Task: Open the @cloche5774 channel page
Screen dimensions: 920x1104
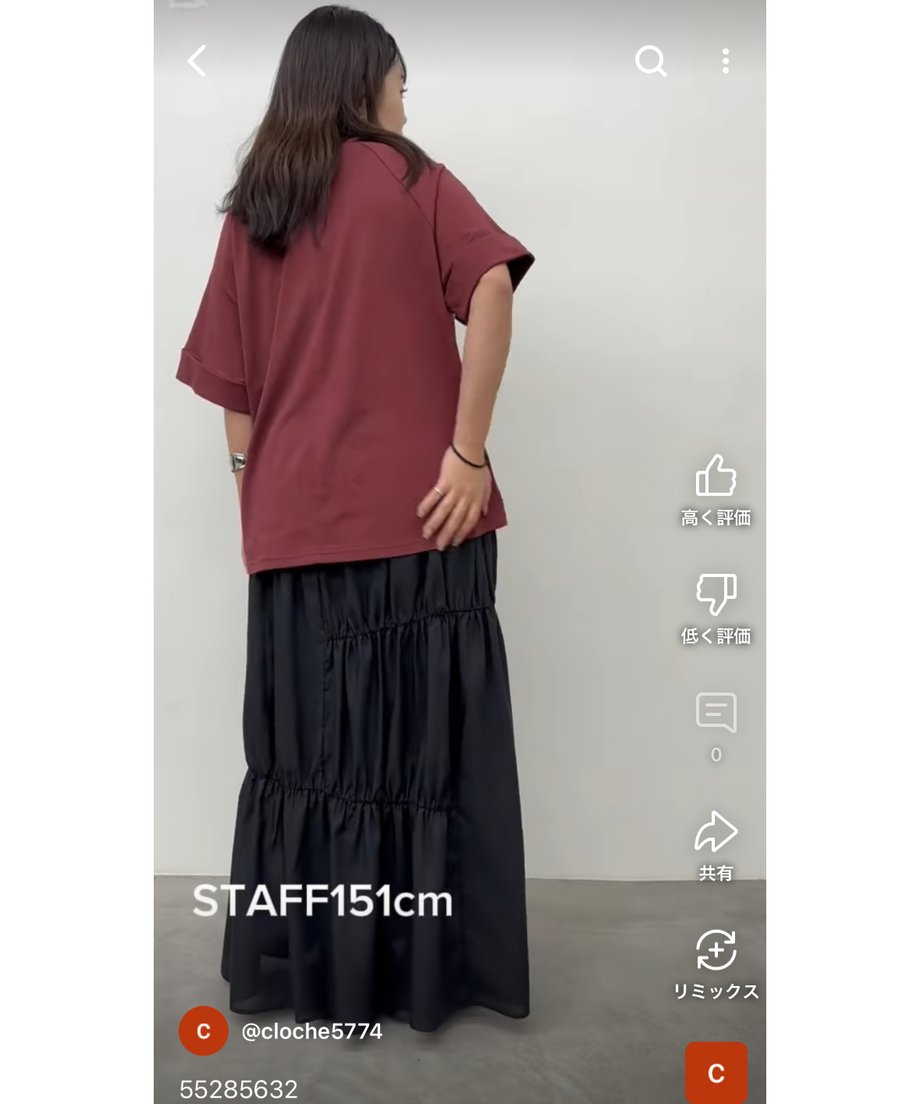Action: [311, 1031]
